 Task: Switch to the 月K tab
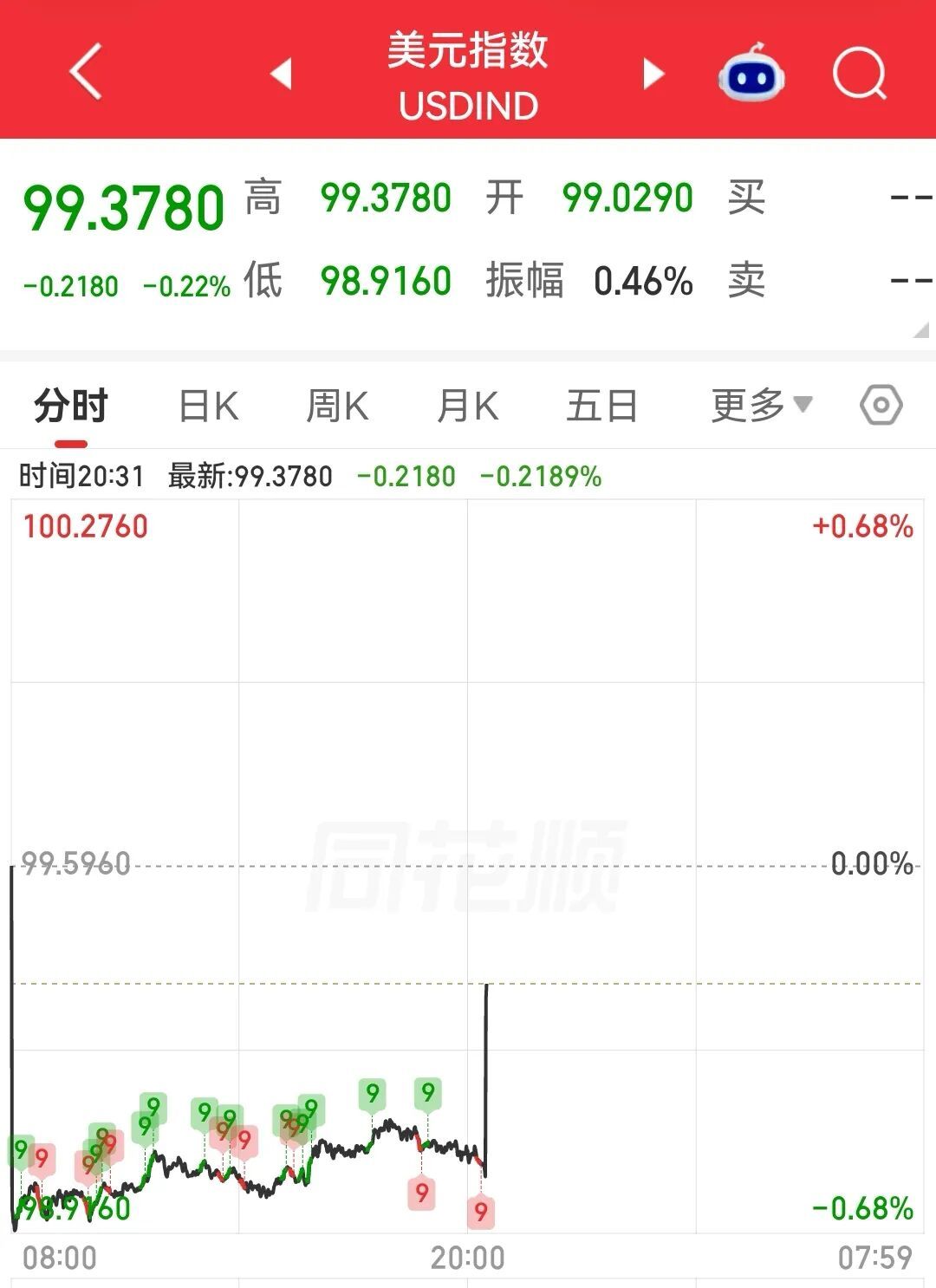coord(467,406)
